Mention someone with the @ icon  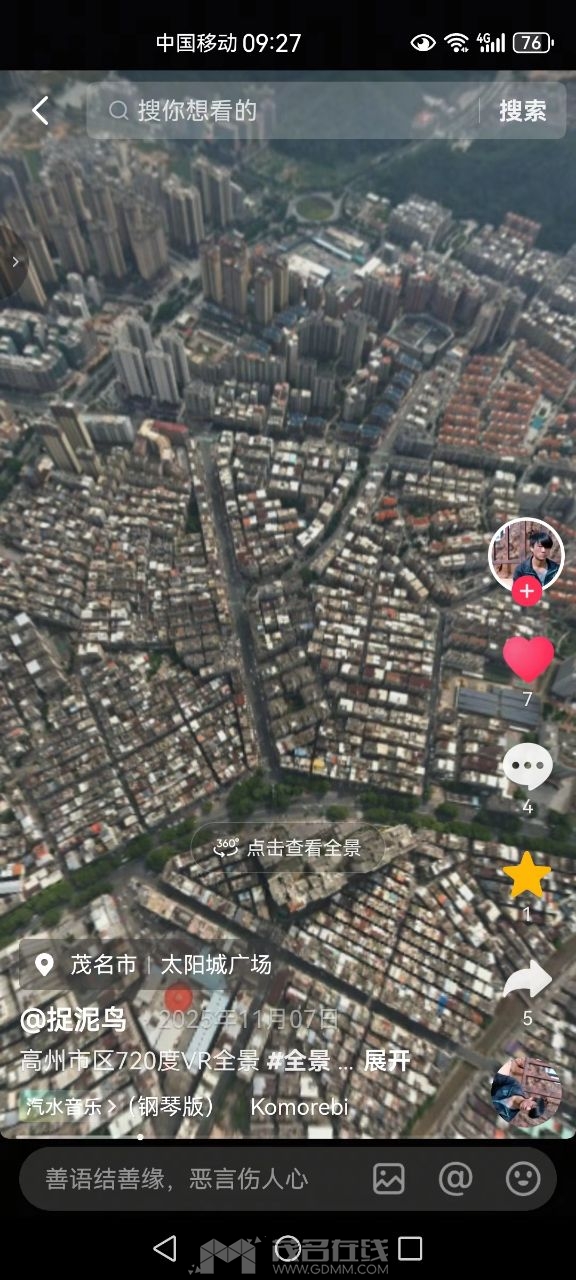pos(456,1179)
